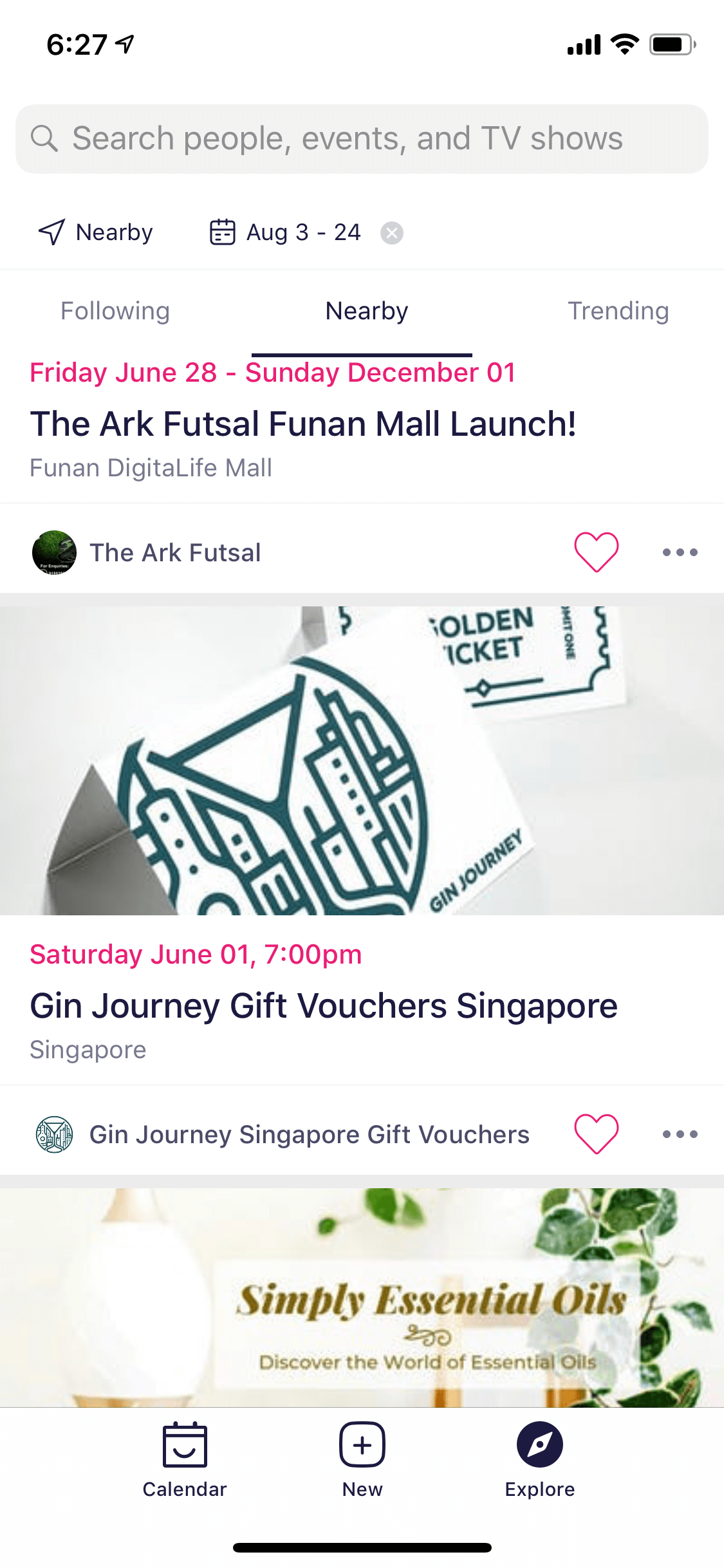The image size is (724, 1568).
Task: Open more options for The Ark Futsal
Action: click(680, 552)
